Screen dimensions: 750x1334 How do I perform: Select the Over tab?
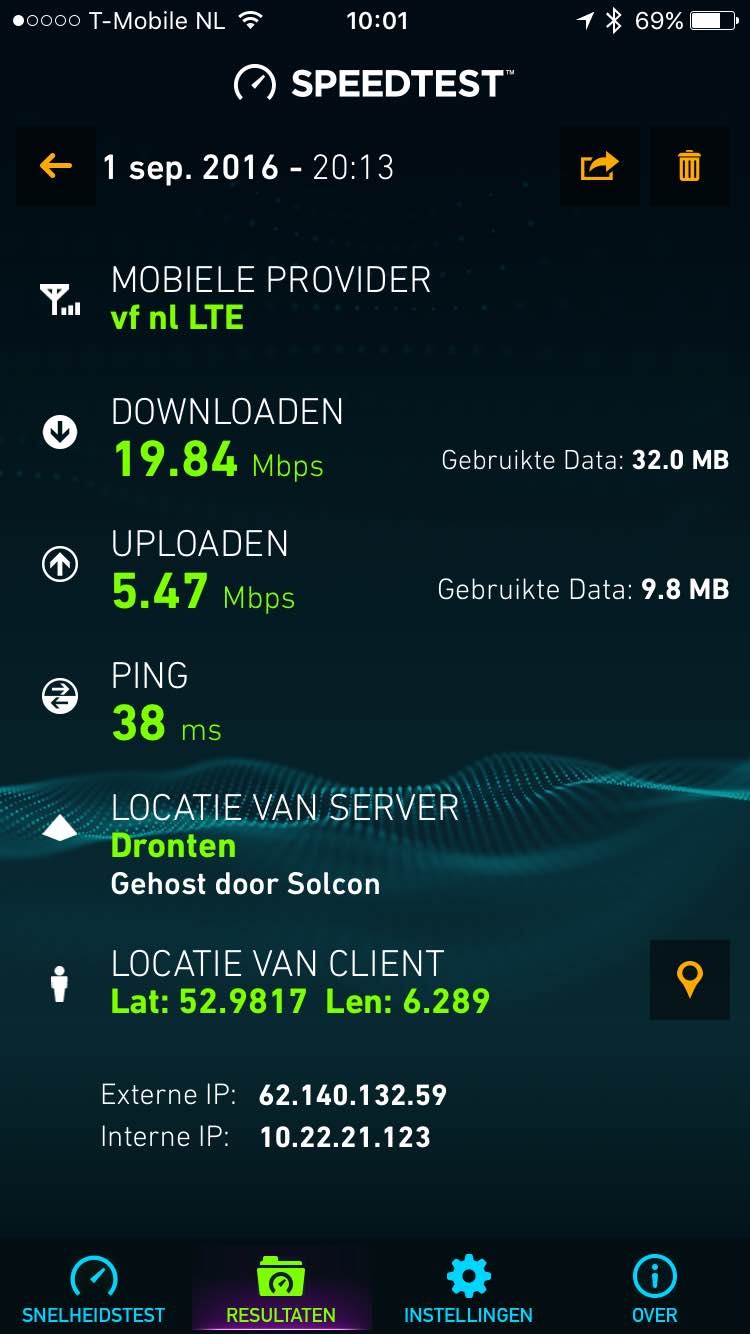coord(655,1288)
